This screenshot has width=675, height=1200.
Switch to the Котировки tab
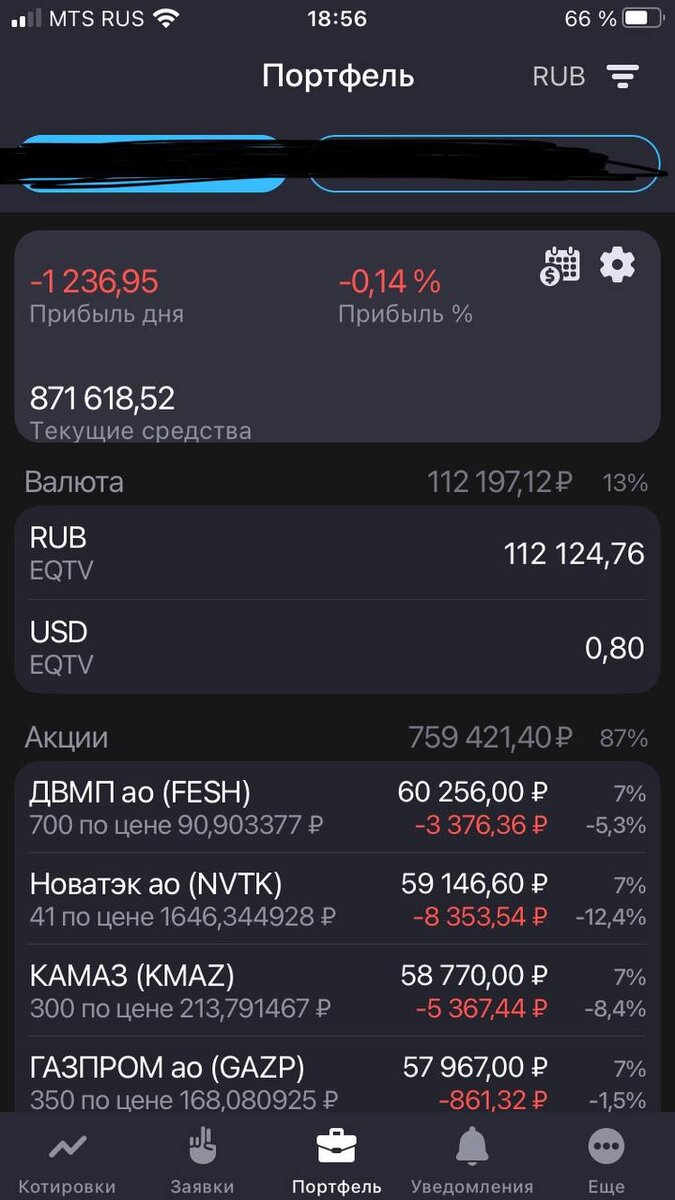67,1160
